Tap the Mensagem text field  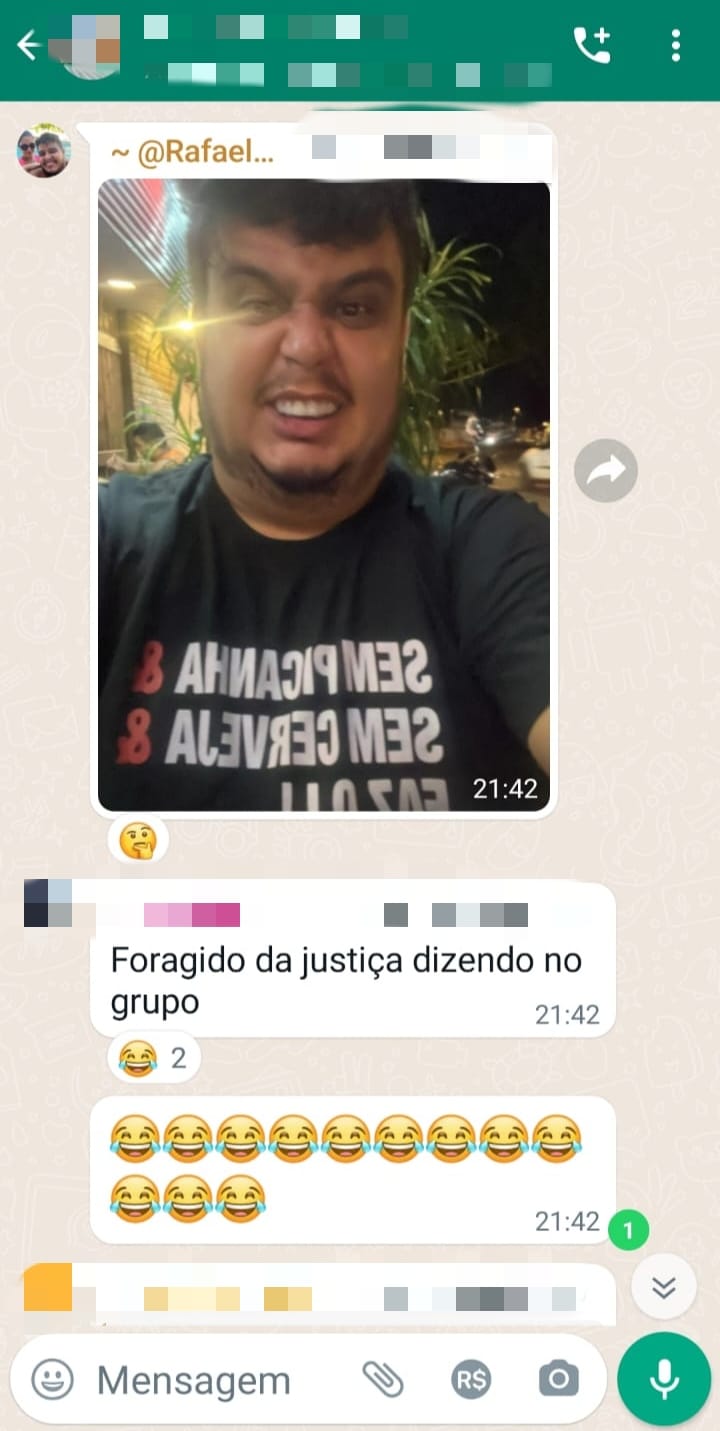(x=210, y=1381)
